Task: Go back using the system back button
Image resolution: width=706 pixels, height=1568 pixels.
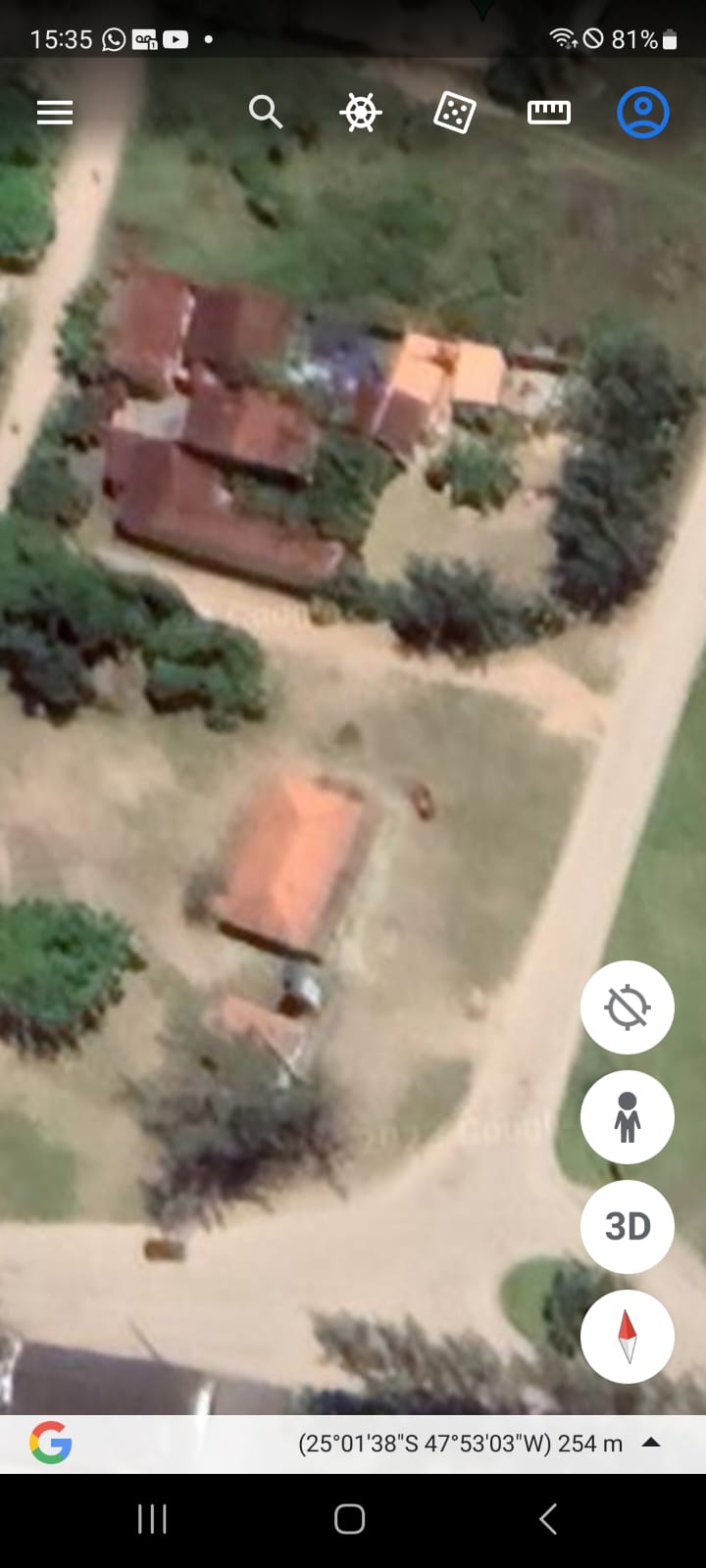Action: click(548, 1519)
